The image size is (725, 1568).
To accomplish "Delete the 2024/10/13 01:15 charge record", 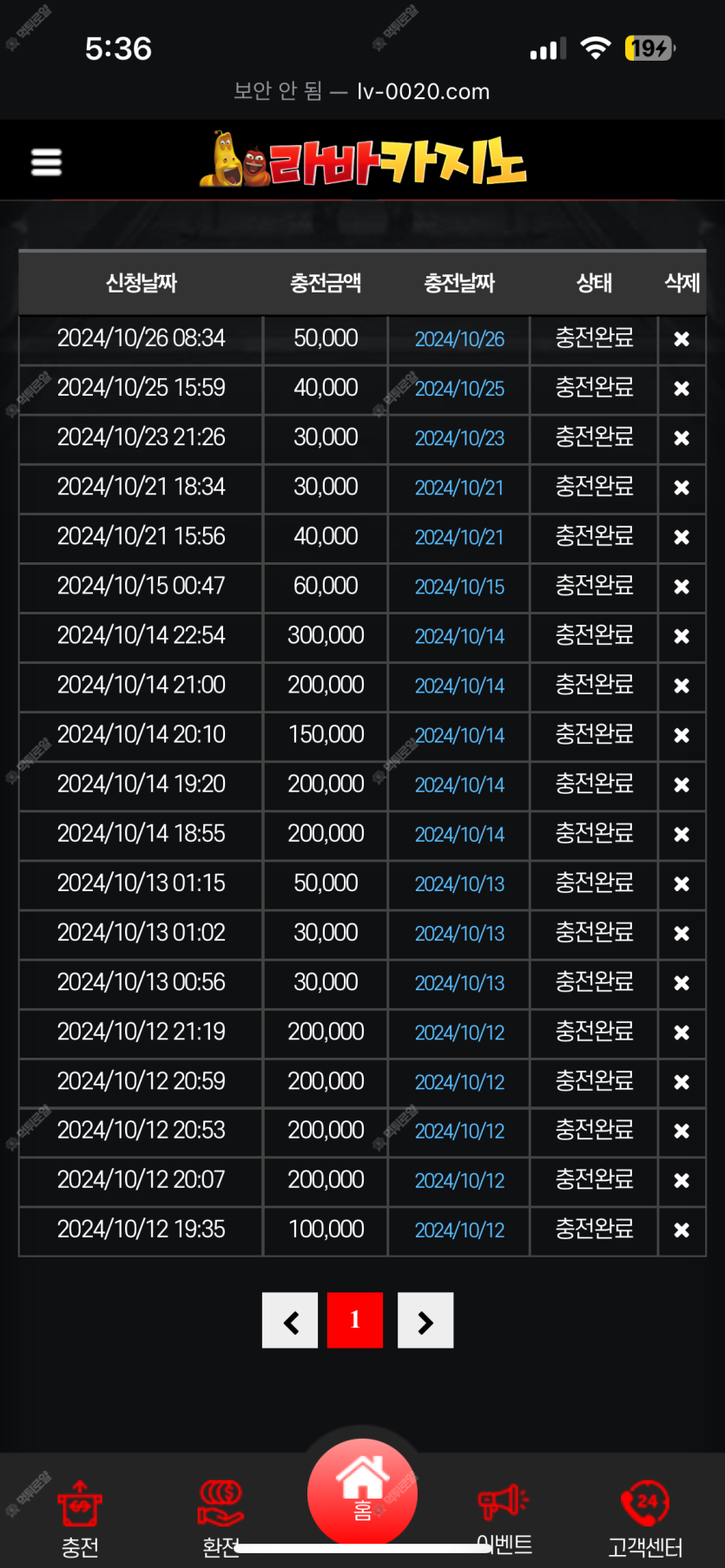I will pyautogui.click(x=682, y=883).
